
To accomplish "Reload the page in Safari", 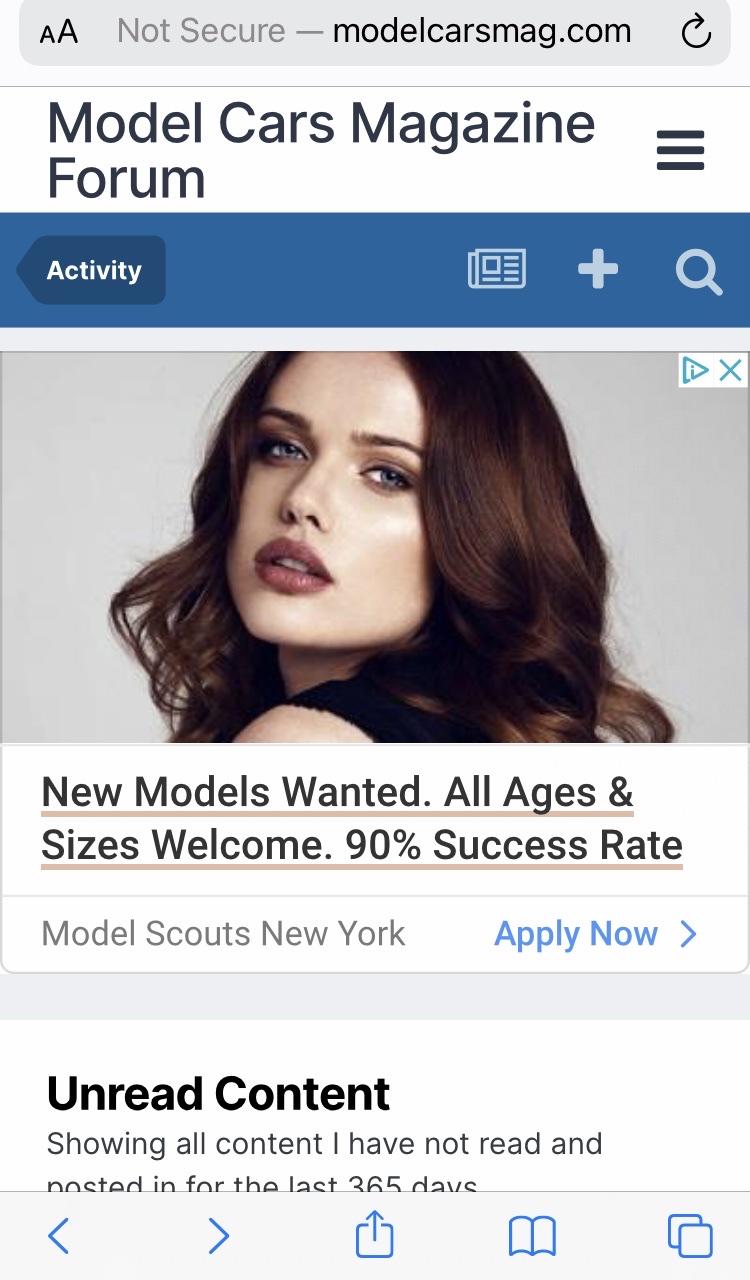I will coord(696,32).
